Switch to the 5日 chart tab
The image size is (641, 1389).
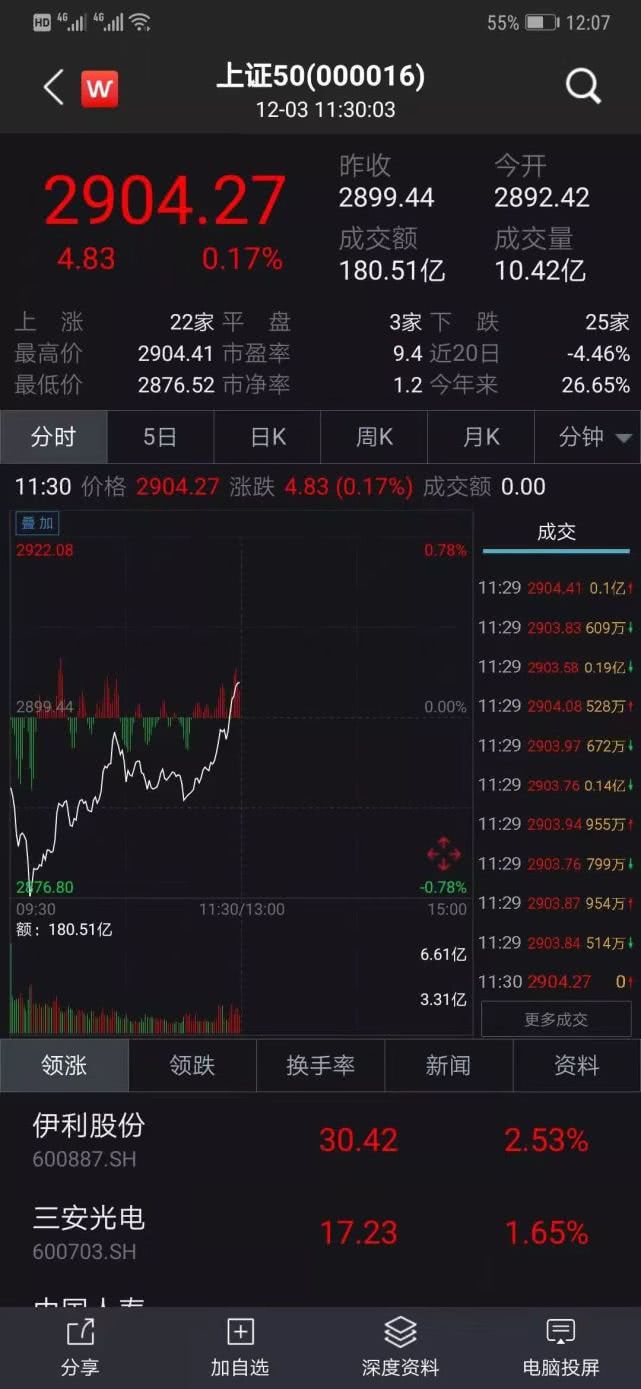(x=160, y=437)
